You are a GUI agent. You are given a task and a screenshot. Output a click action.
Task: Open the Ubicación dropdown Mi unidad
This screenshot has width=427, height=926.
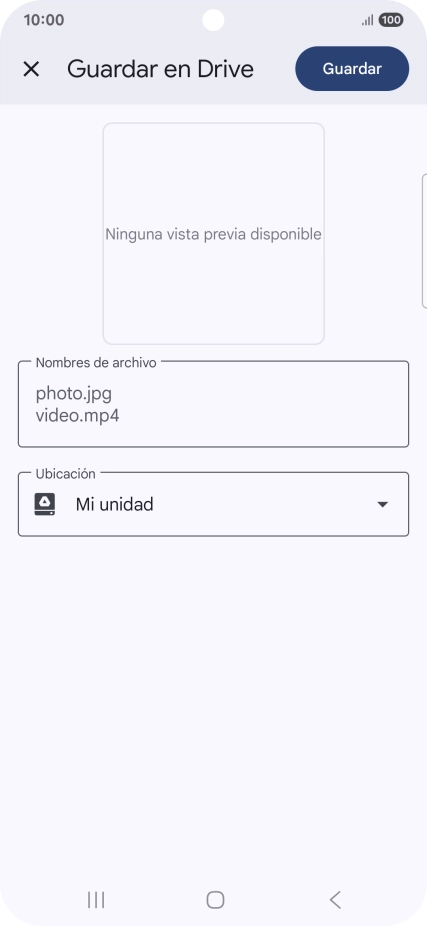click(x=213, y=504)
